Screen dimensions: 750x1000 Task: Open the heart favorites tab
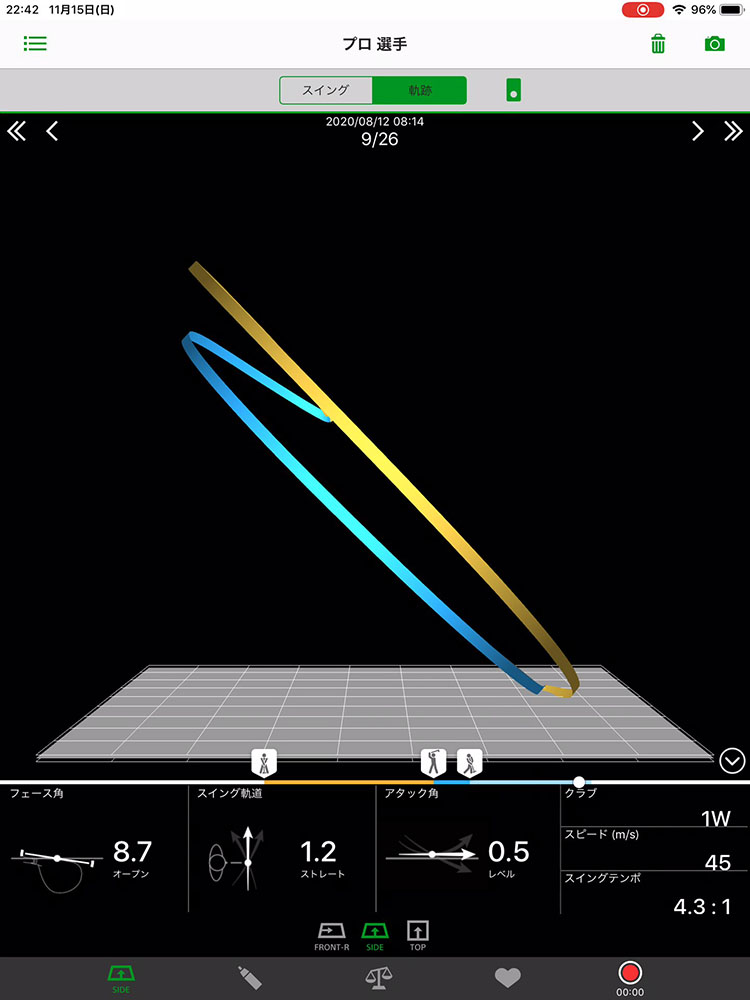click(508, 976)
